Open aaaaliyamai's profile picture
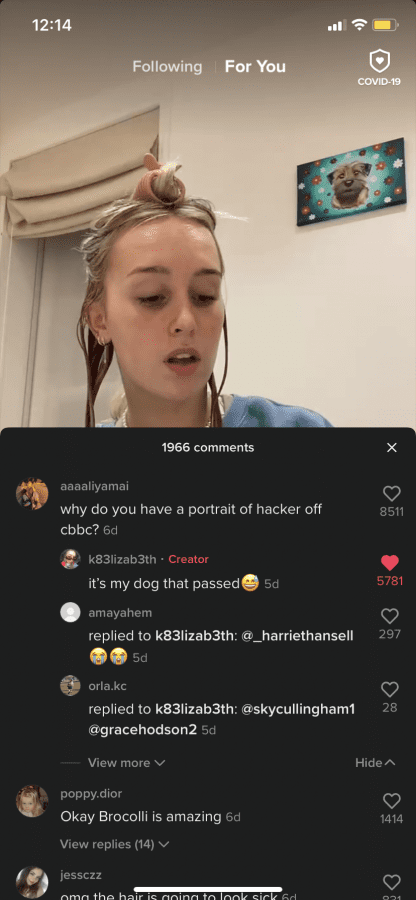The height and width of the screenshot is (900, 416). 32,494
